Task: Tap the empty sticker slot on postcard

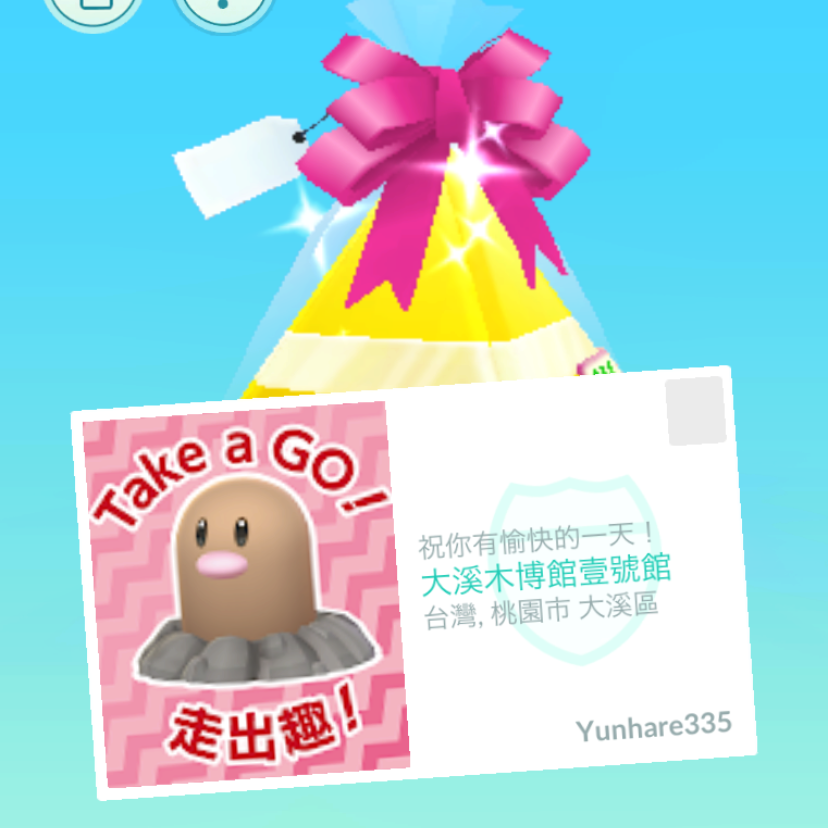Action: click(695, 411)
